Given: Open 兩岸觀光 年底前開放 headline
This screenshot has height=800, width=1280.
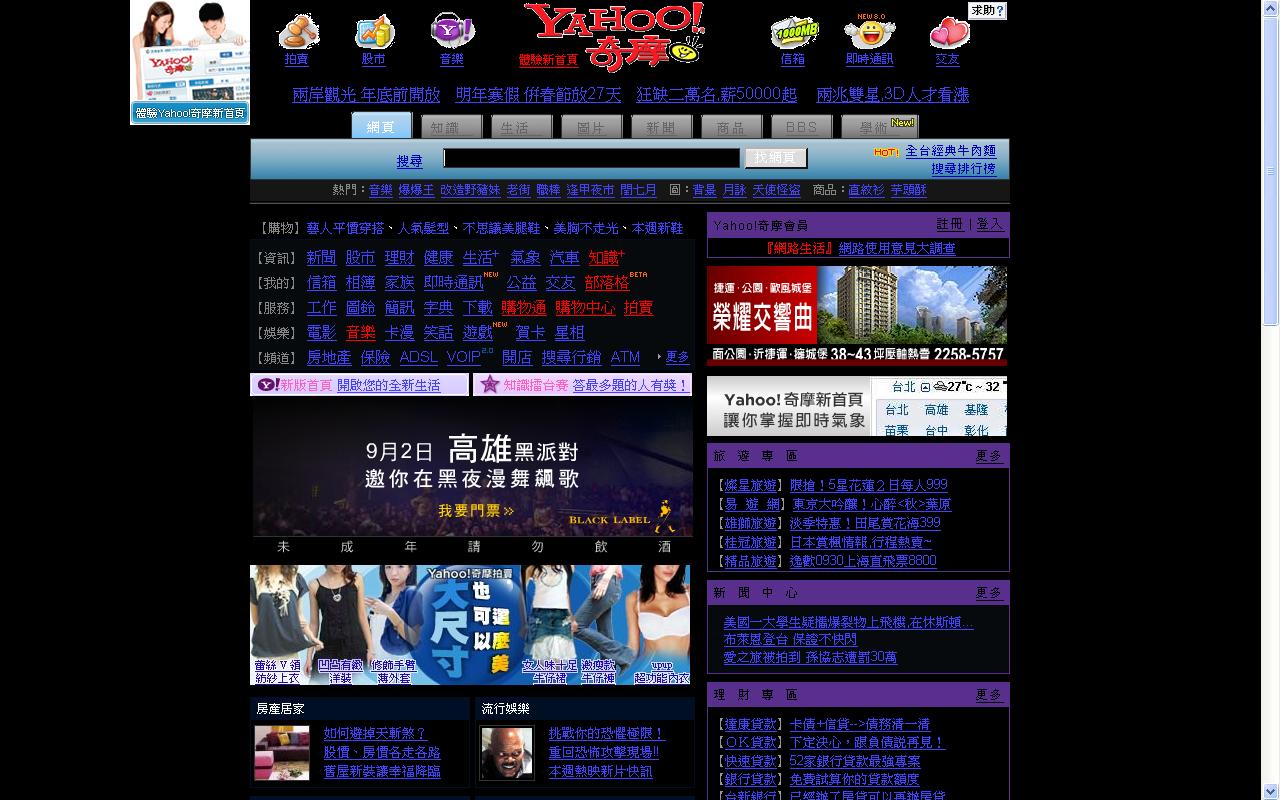Looking at the screenshot, I should pos(366,95).
